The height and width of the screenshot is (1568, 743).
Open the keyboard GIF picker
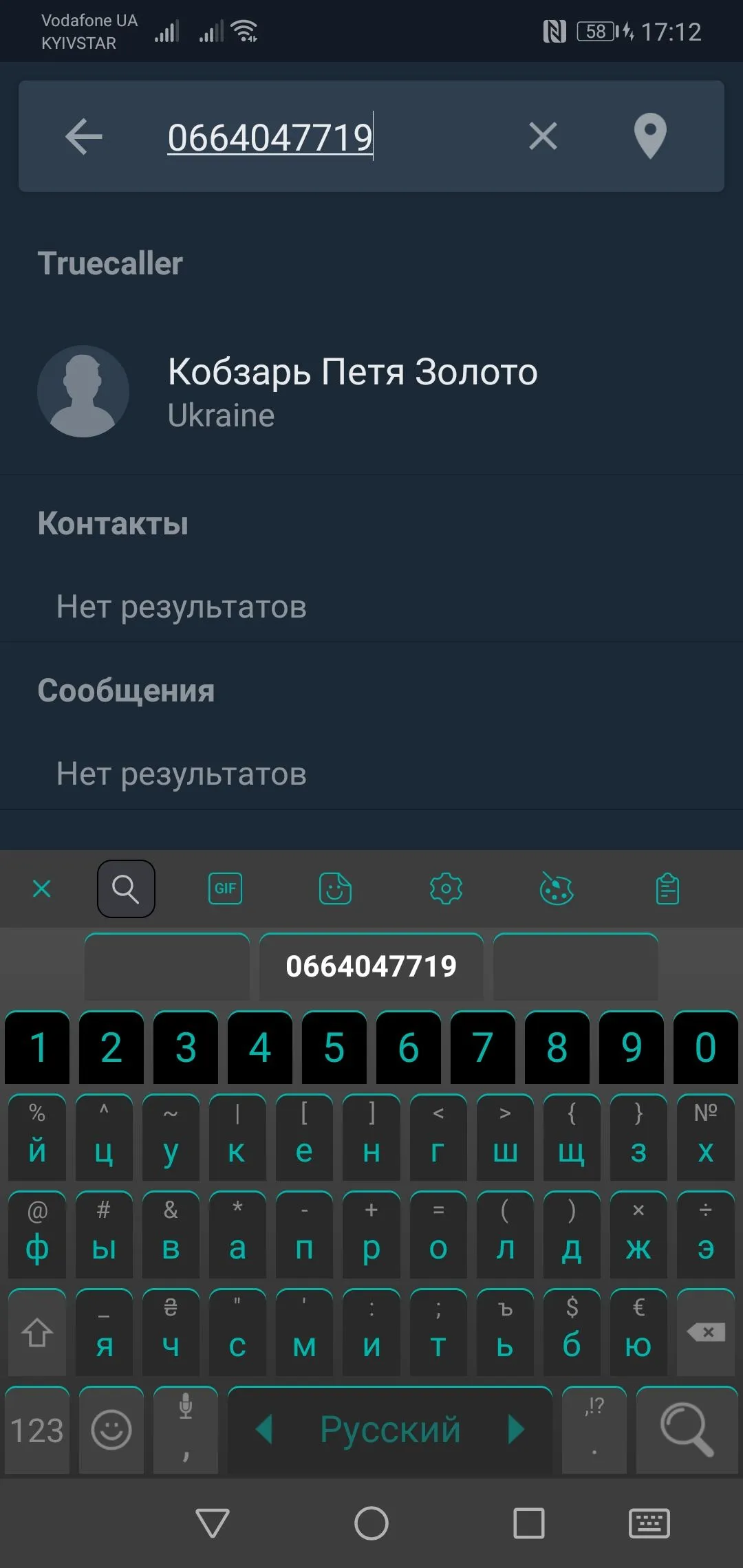(x=225, y=889)
